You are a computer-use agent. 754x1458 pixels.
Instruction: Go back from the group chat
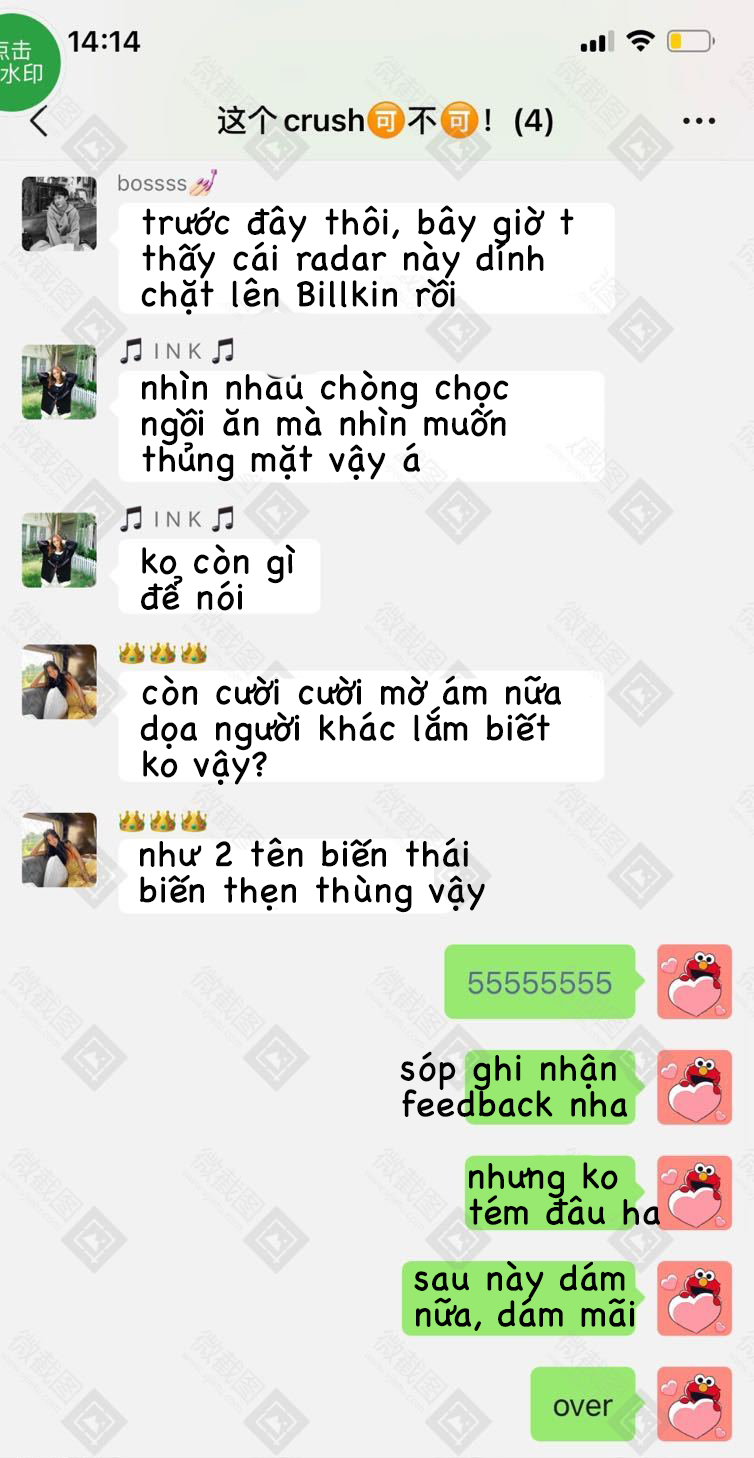pyautogui.click(x=38, y=122)
